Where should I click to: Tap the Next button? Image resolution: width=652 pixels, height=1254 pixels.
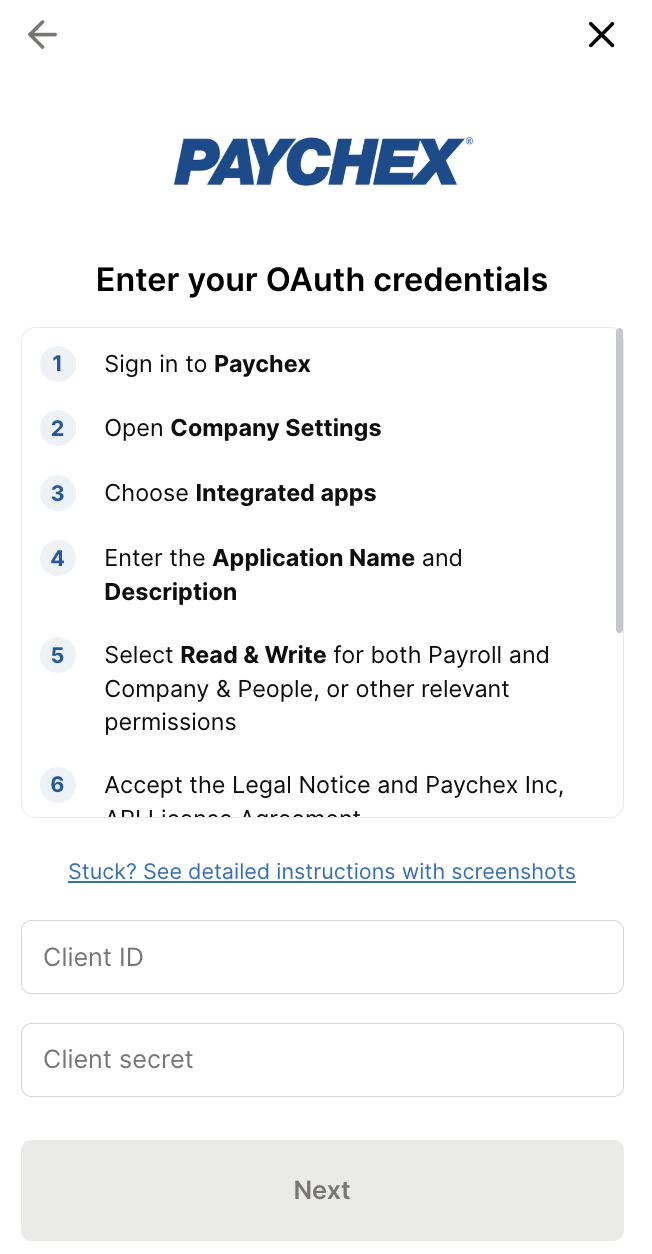(322, 1190)
